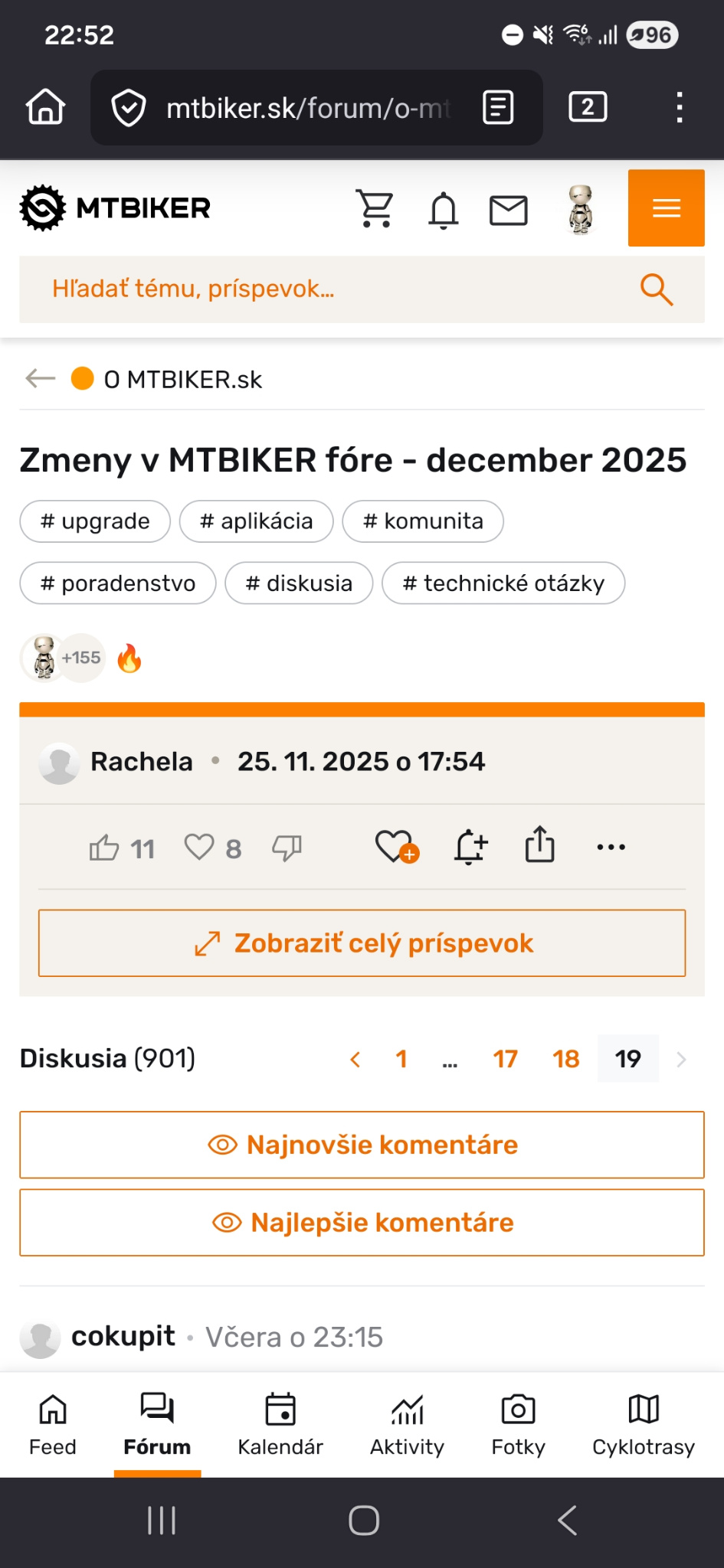Go back to O MTBIKER.sk
The width and height of the screenshot is (724, 1568).
tap(41, 379)
